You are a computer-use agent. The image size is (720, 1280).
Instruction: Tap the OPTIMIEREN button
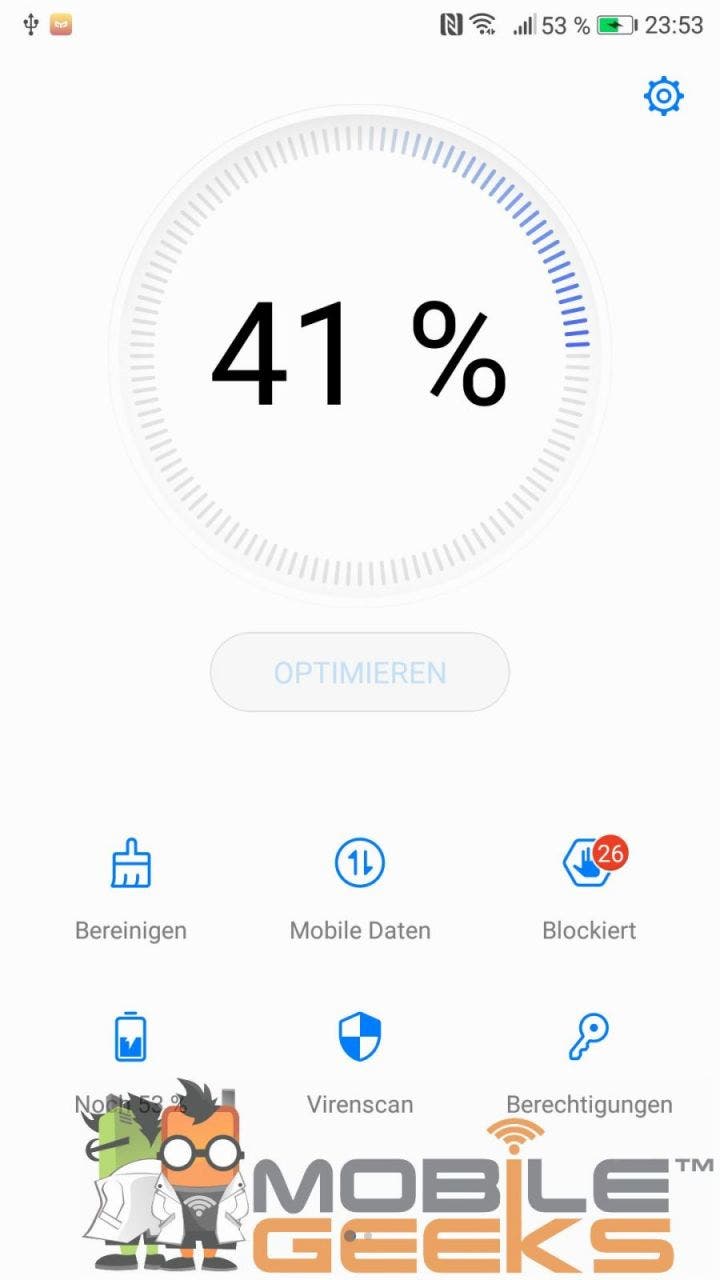coord(360,672)
